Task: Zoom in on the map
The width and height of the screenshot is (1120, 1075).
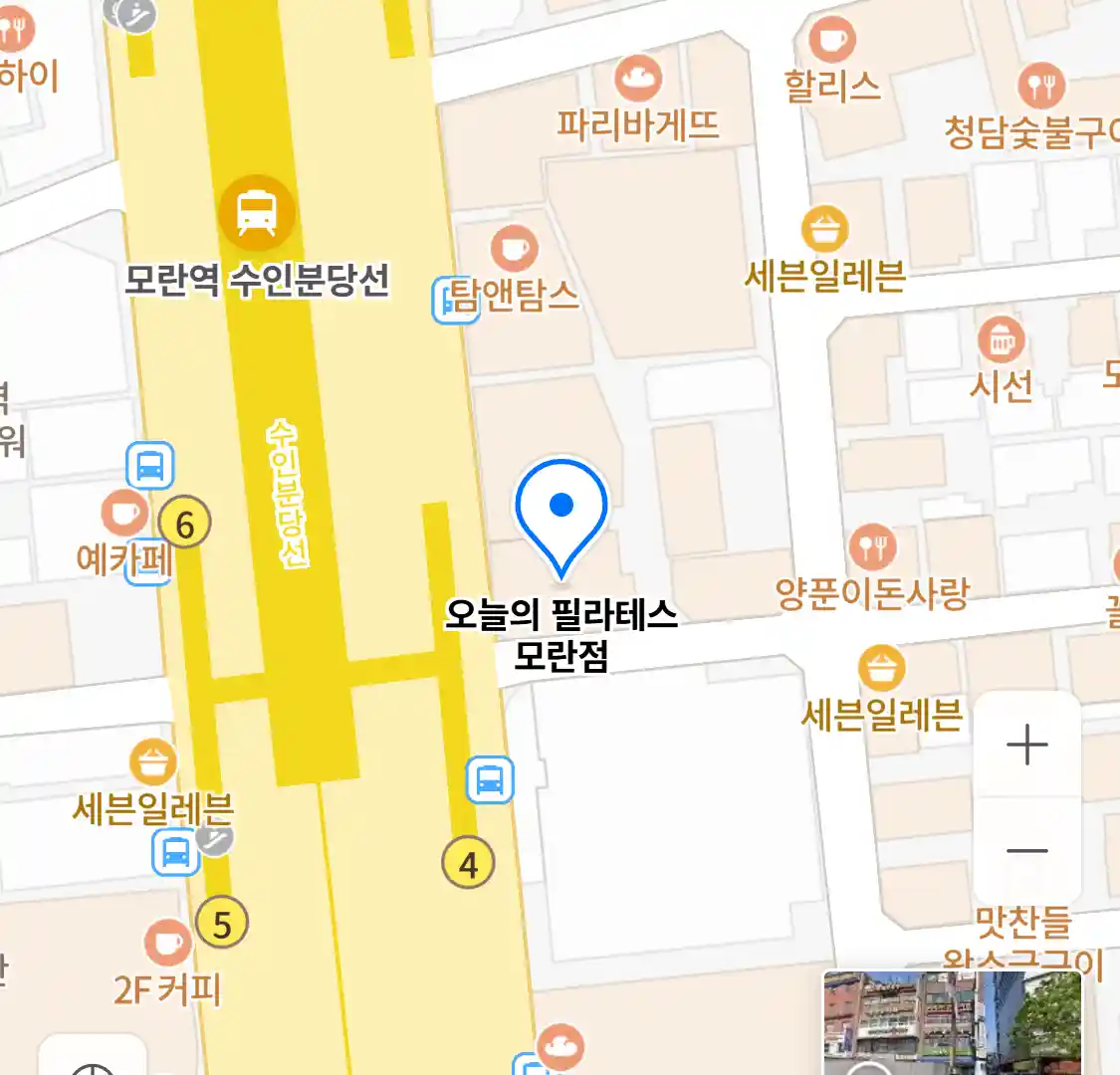Action: tap(1026, 745)
